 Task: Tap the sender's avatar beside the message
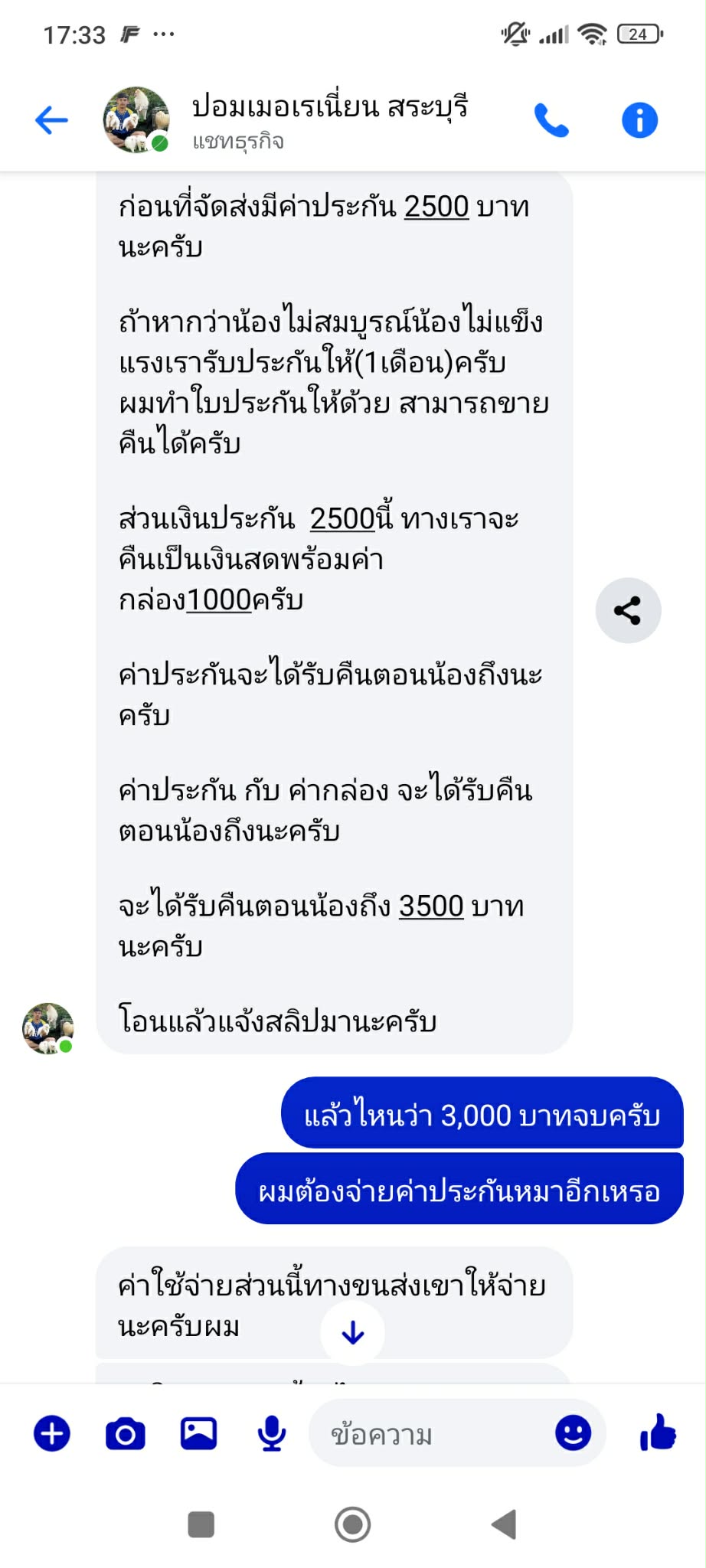[x=48, y=1028]
